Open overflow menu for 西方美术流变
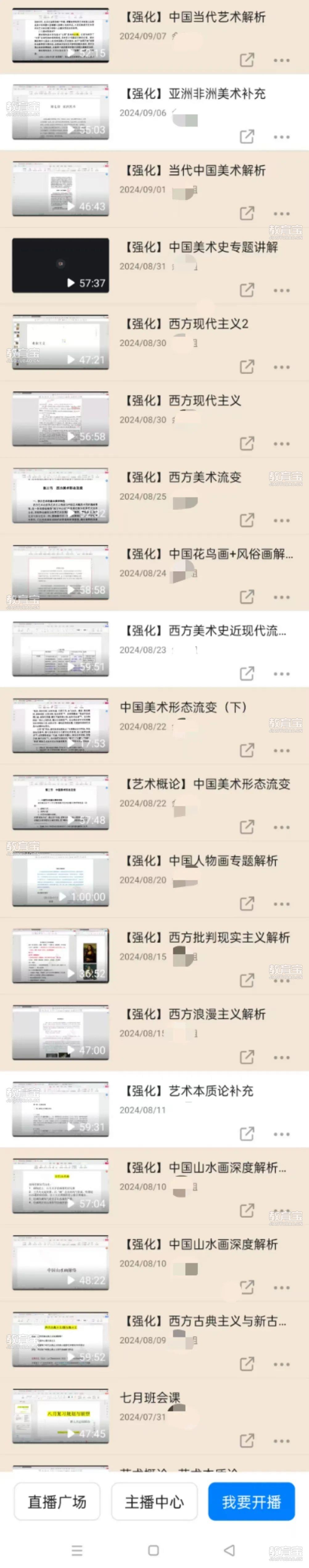Viewport: 309px width, 1568px height. (282, 521)
